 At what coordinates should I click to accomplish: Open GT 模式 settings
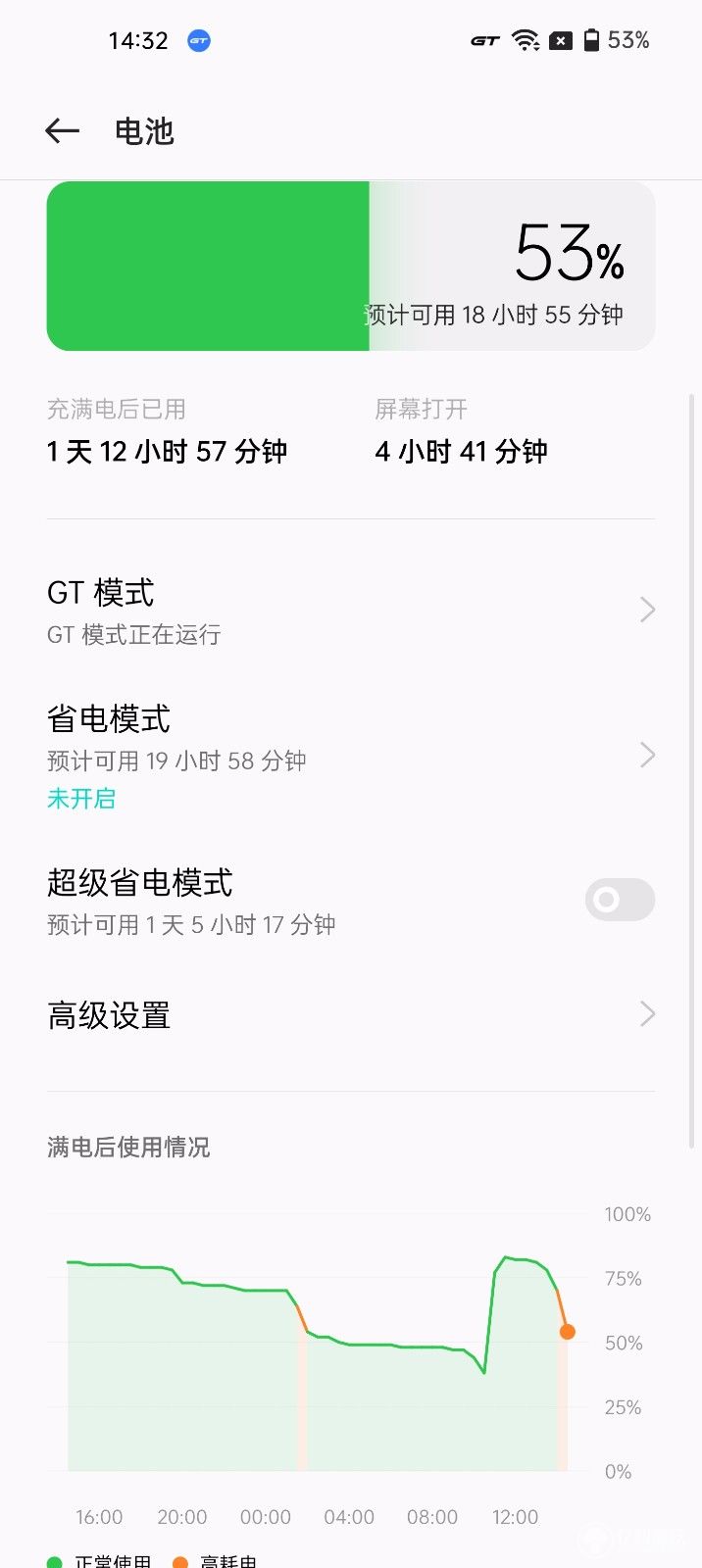pos(351,611)
